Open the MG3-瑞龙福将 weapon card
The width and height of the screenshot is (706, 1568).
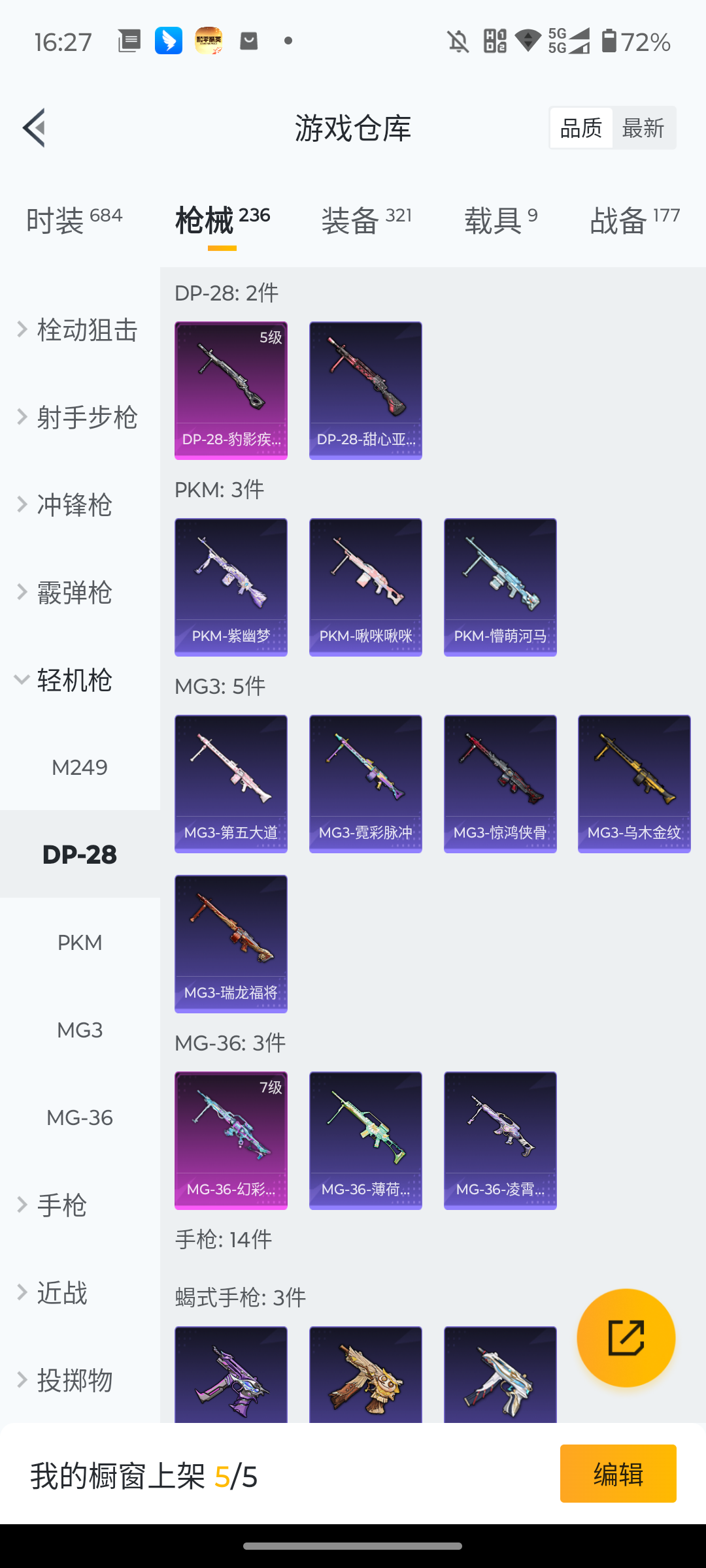pos(231,944)
